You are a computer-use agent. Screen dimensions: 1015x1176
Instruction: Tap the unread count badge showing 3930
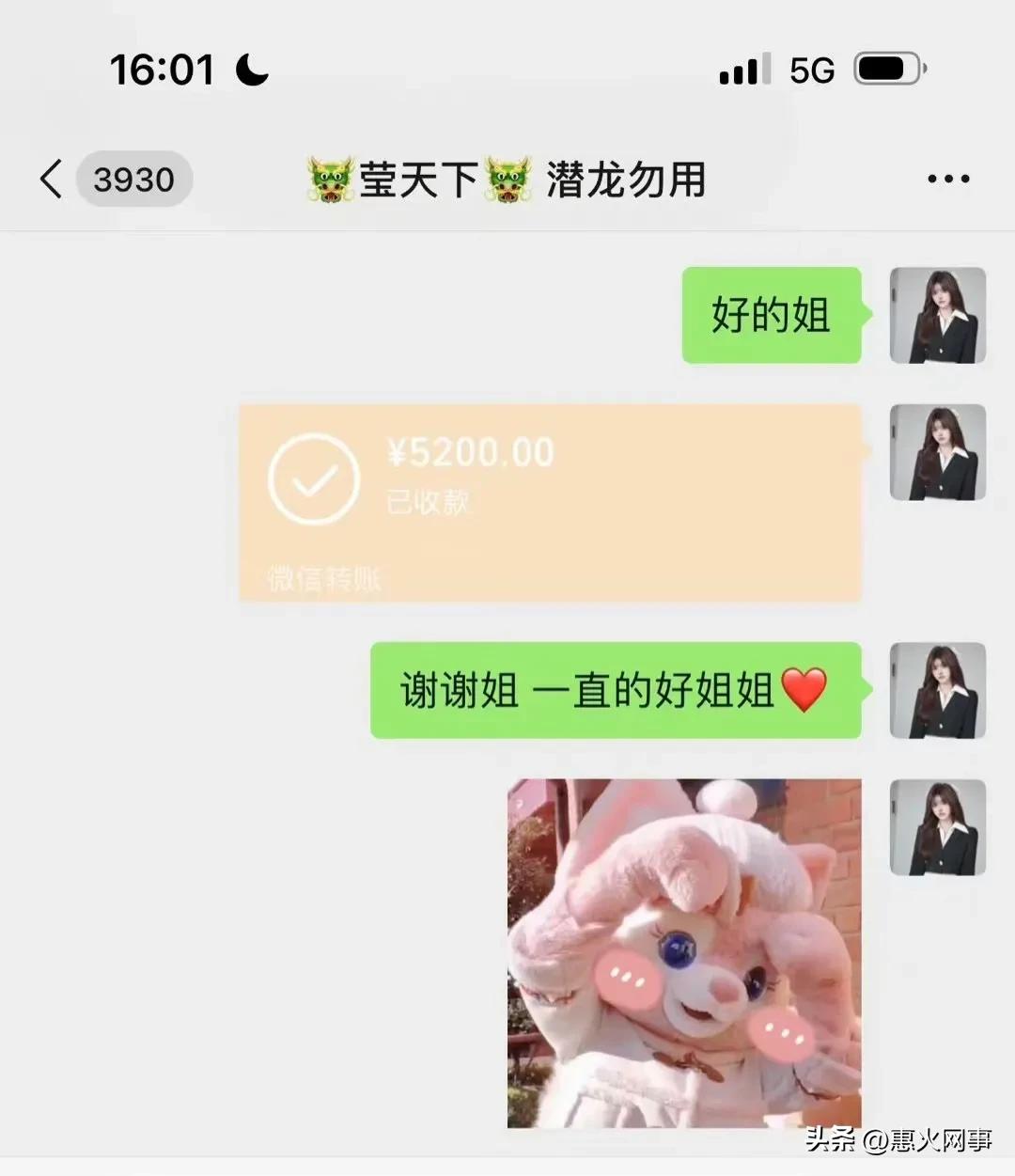click(x=133, y=179)
